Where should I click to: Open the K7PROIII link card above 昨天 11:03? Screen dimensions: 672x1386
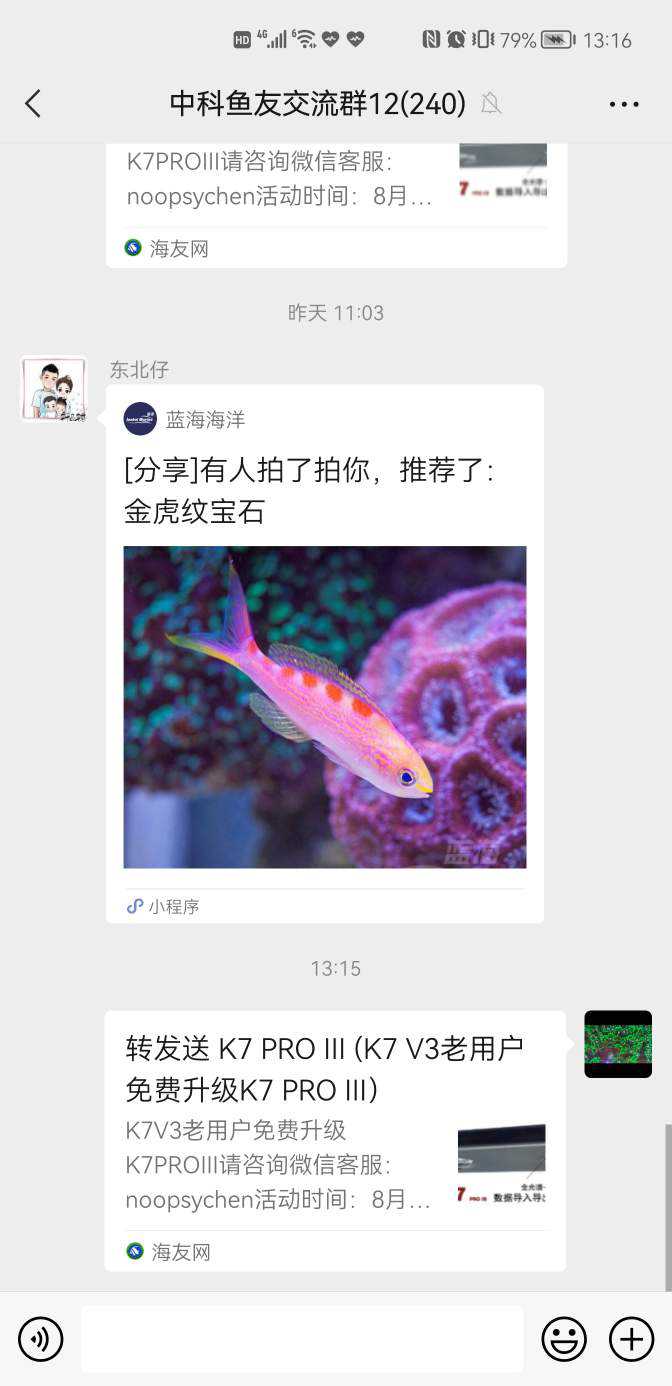tap(335, 200)
